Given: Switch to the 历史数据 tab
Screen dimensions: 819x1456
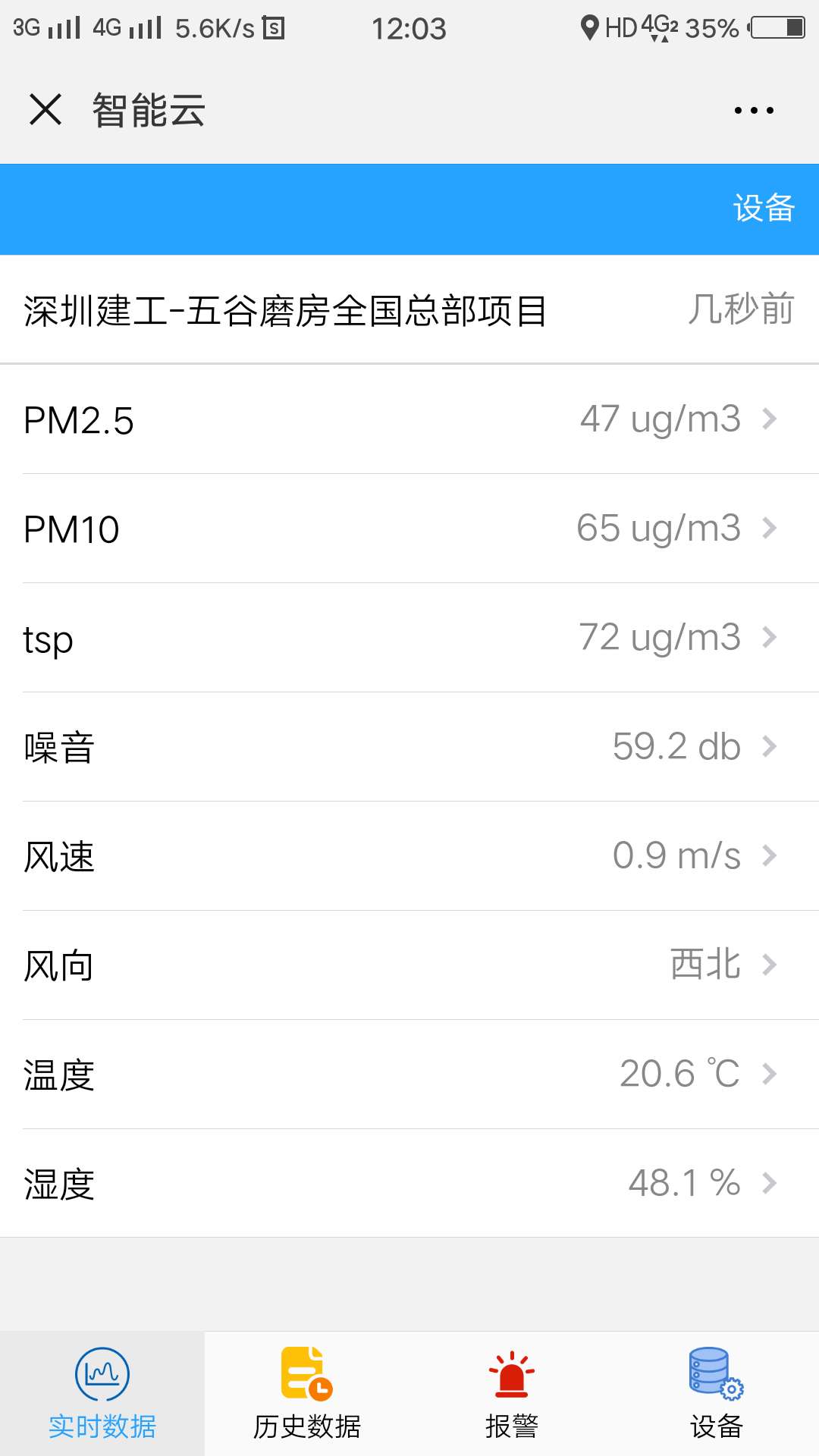Looking at the screenshot, I should click(307, 1394).
